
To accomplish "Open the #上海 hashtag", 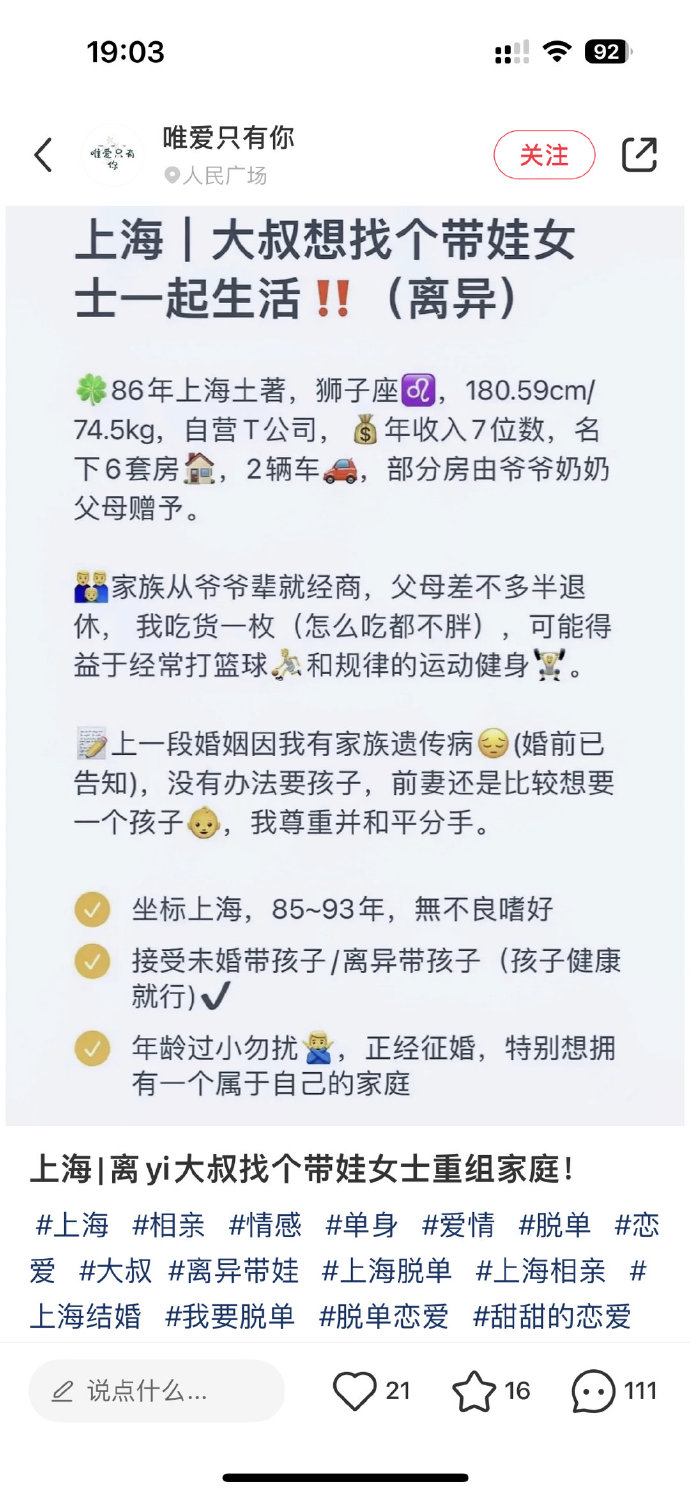I will coord(72,1225).
